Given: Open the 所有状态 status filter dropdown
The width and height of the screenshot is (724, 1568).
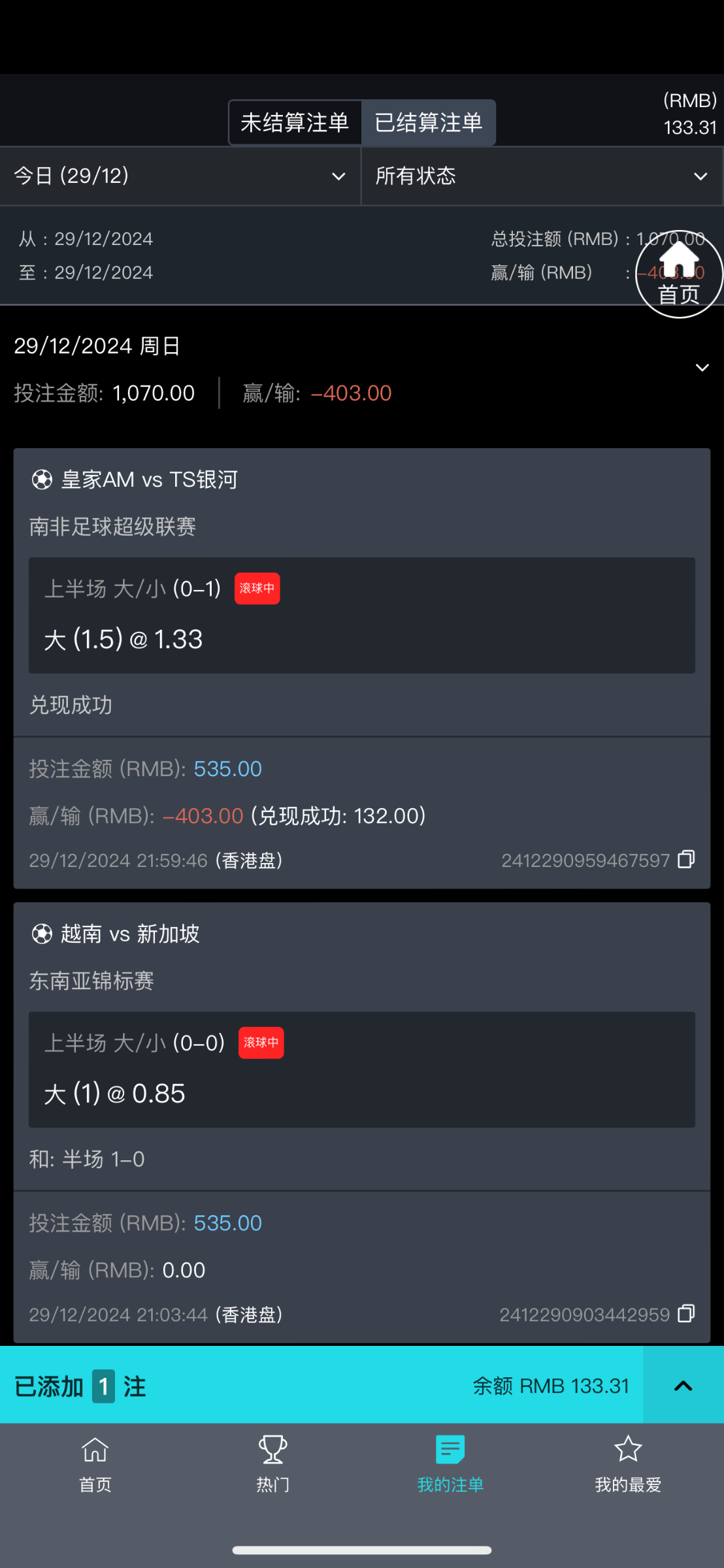Looking at the screenshot, I should click(541, 176).
